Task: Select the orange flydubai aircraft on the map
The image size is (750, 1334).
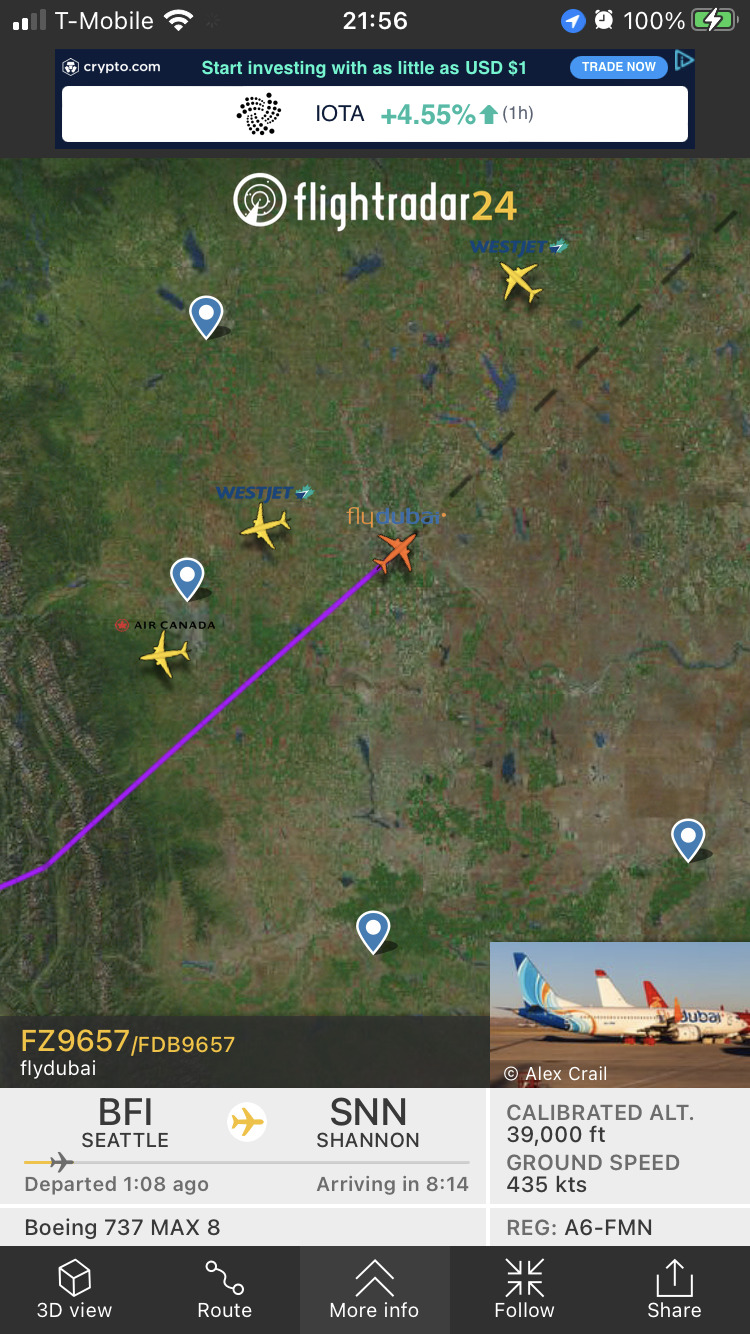Action: tap(396, 551)
